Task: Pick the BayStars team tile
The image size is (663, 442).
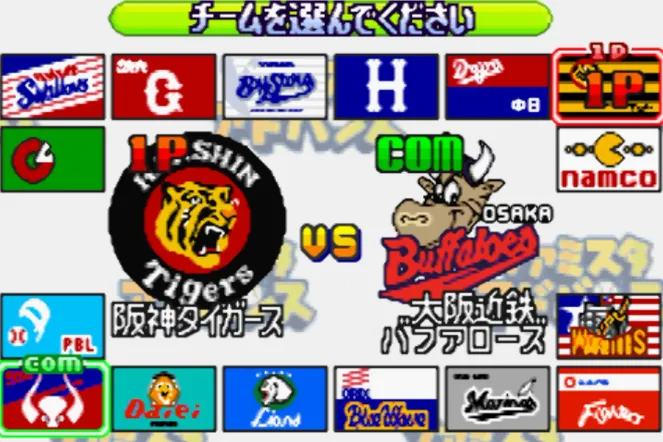Action: tap(275, 87)
